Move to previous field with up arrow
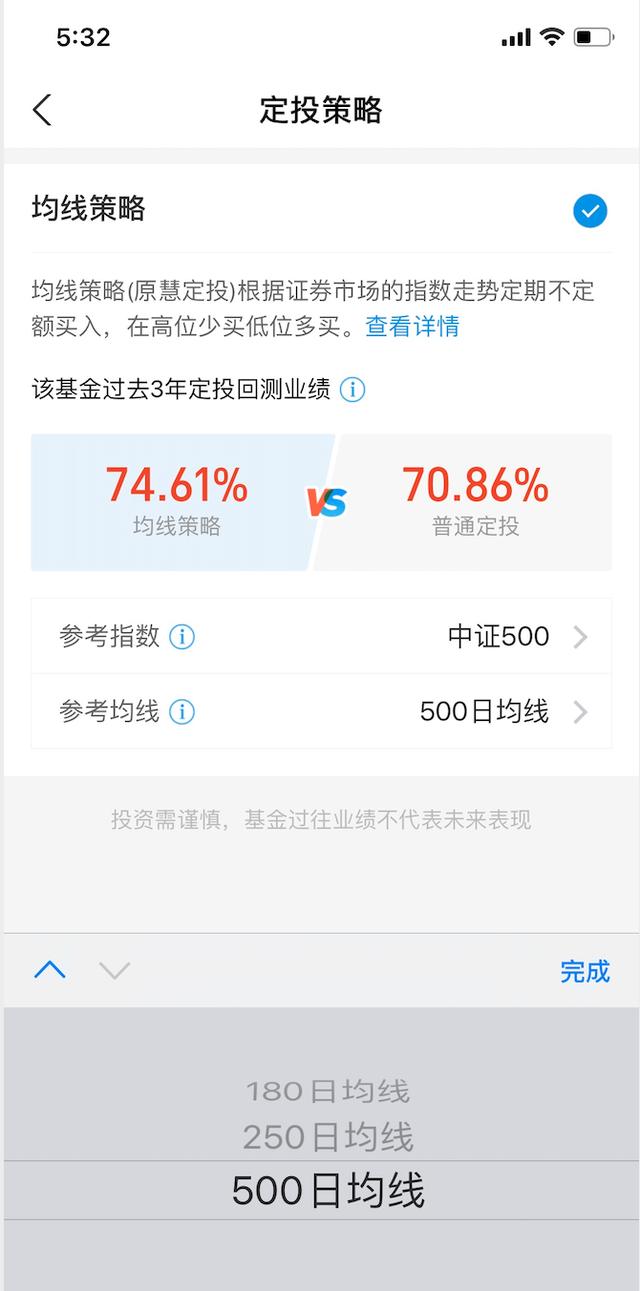This screenshot has width=640, height=1291. (50, 970)
